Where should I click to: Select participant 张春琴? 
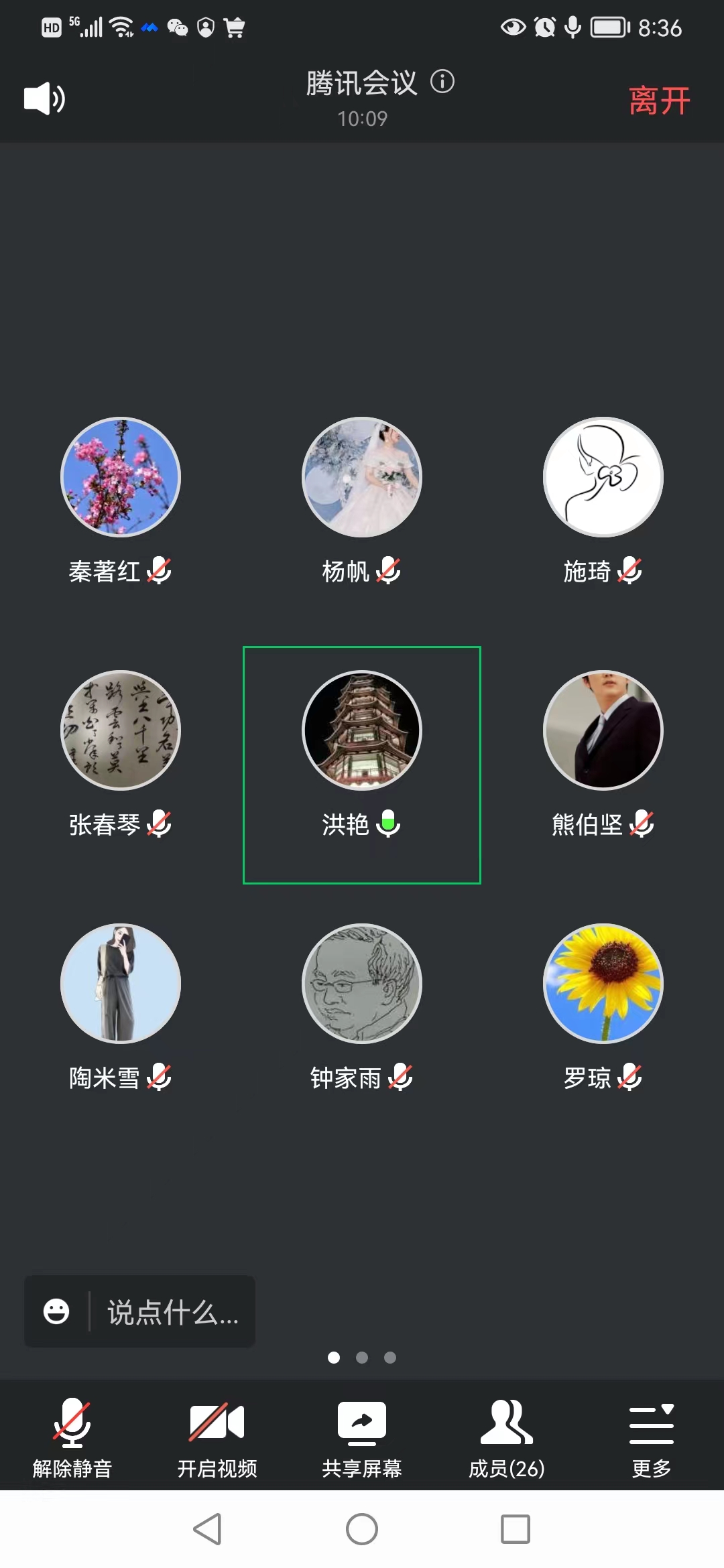(121, 730)
